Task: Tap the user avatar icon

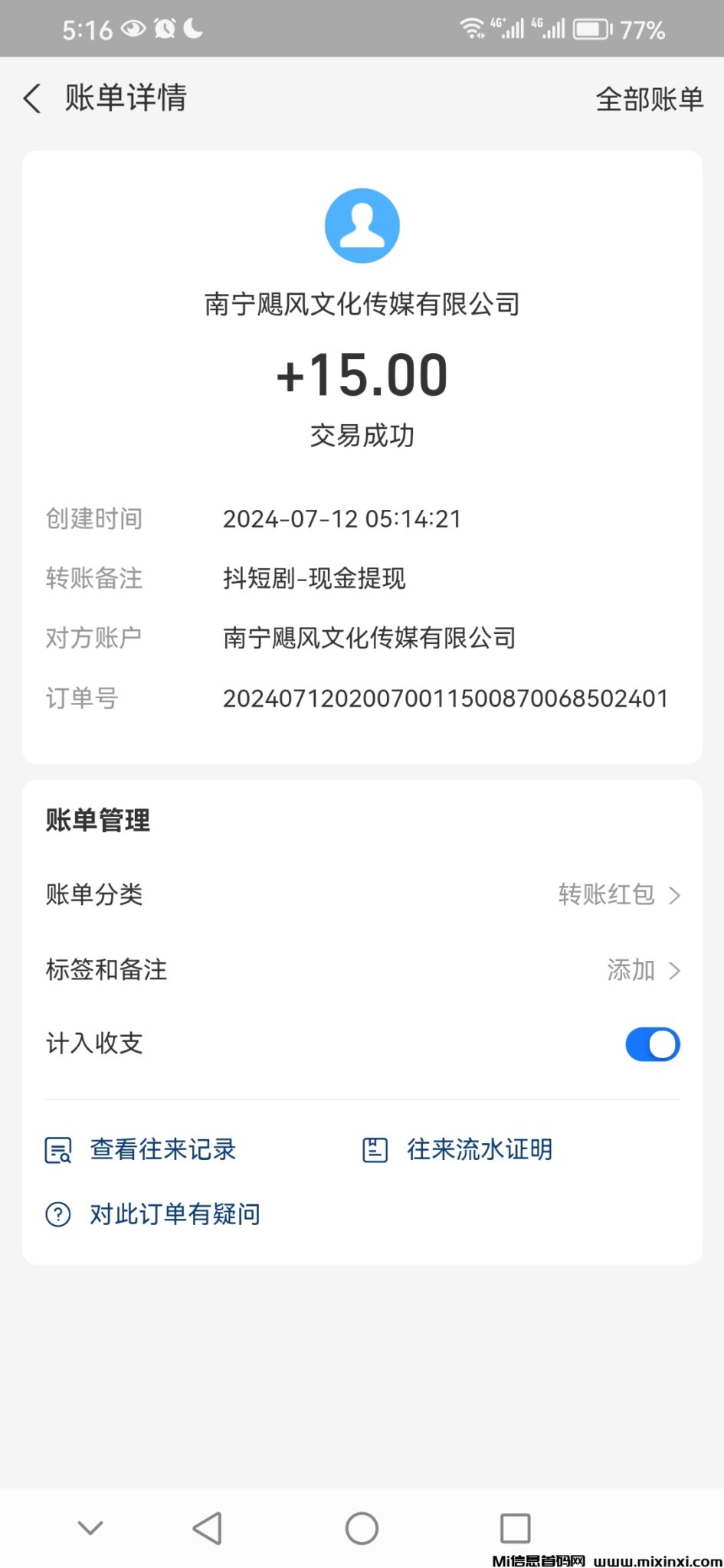Action: (x=362, y=226)
